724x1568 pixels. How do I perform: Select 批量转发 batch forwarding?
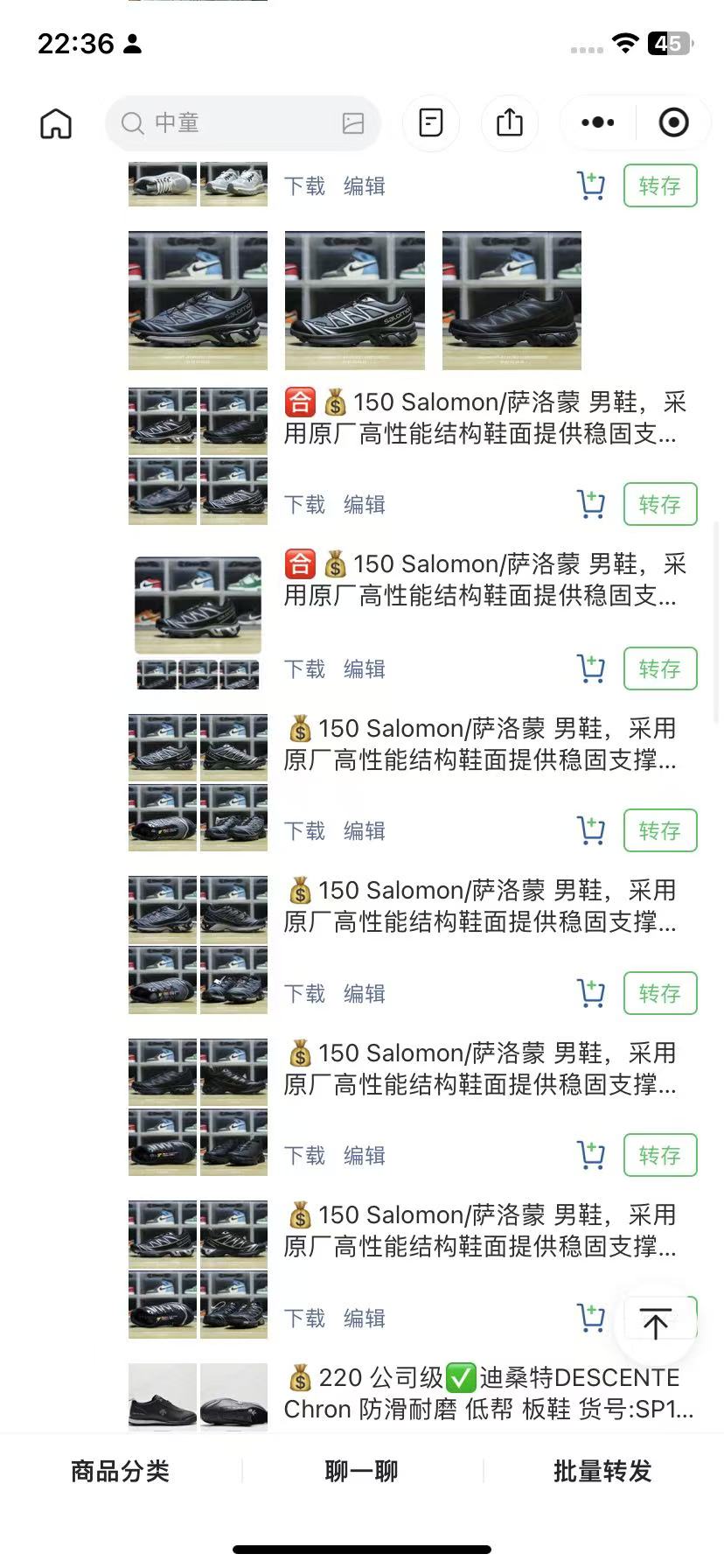[x=603, y=1471]
